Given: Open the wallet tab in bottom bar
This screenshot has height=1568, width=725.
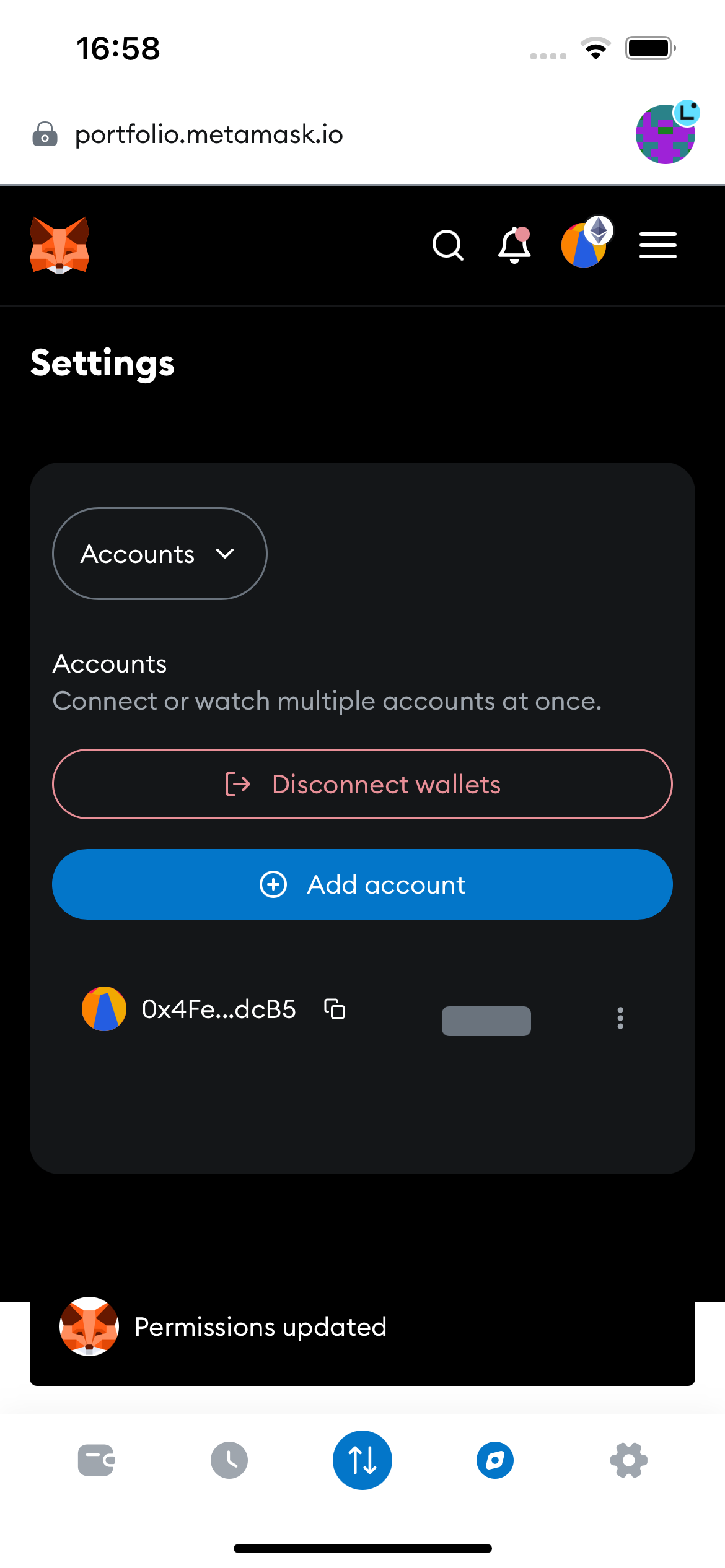Looking at the screenshot, I should (x=96, y=1460).
